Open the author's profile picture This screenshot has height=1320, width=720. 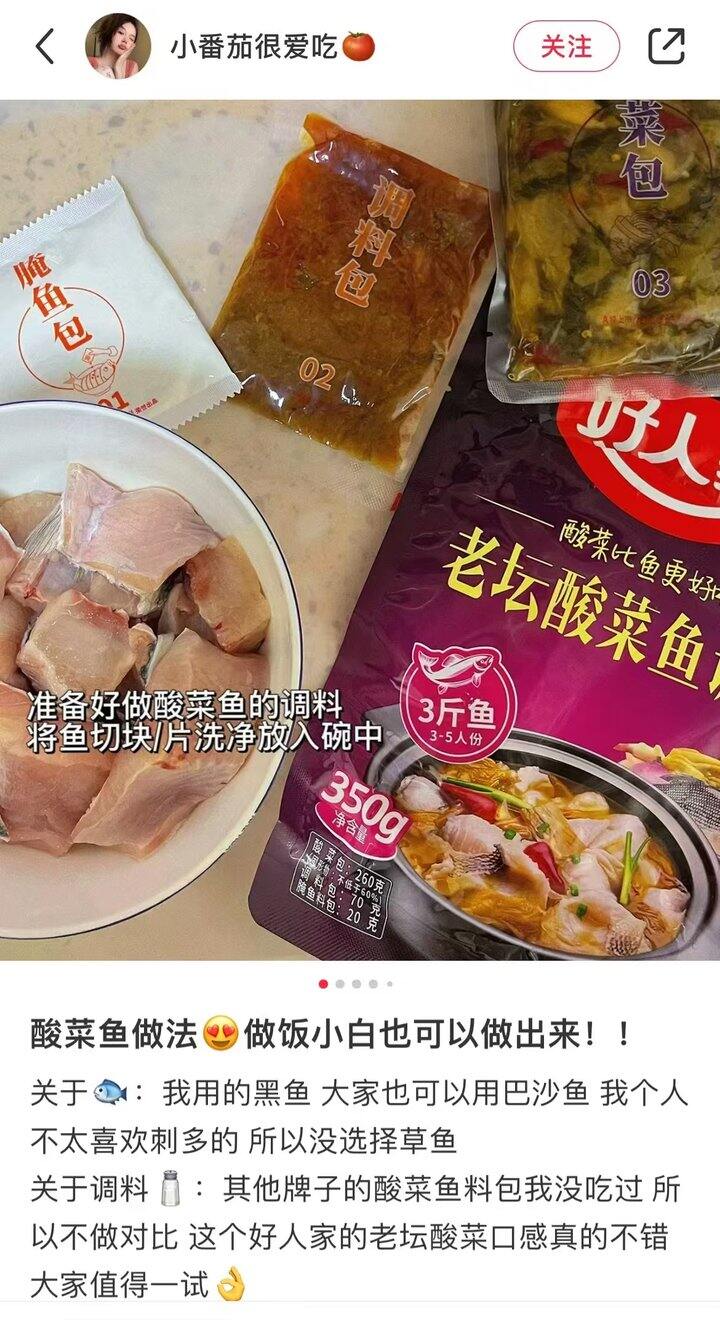click(x=118, y=46)
